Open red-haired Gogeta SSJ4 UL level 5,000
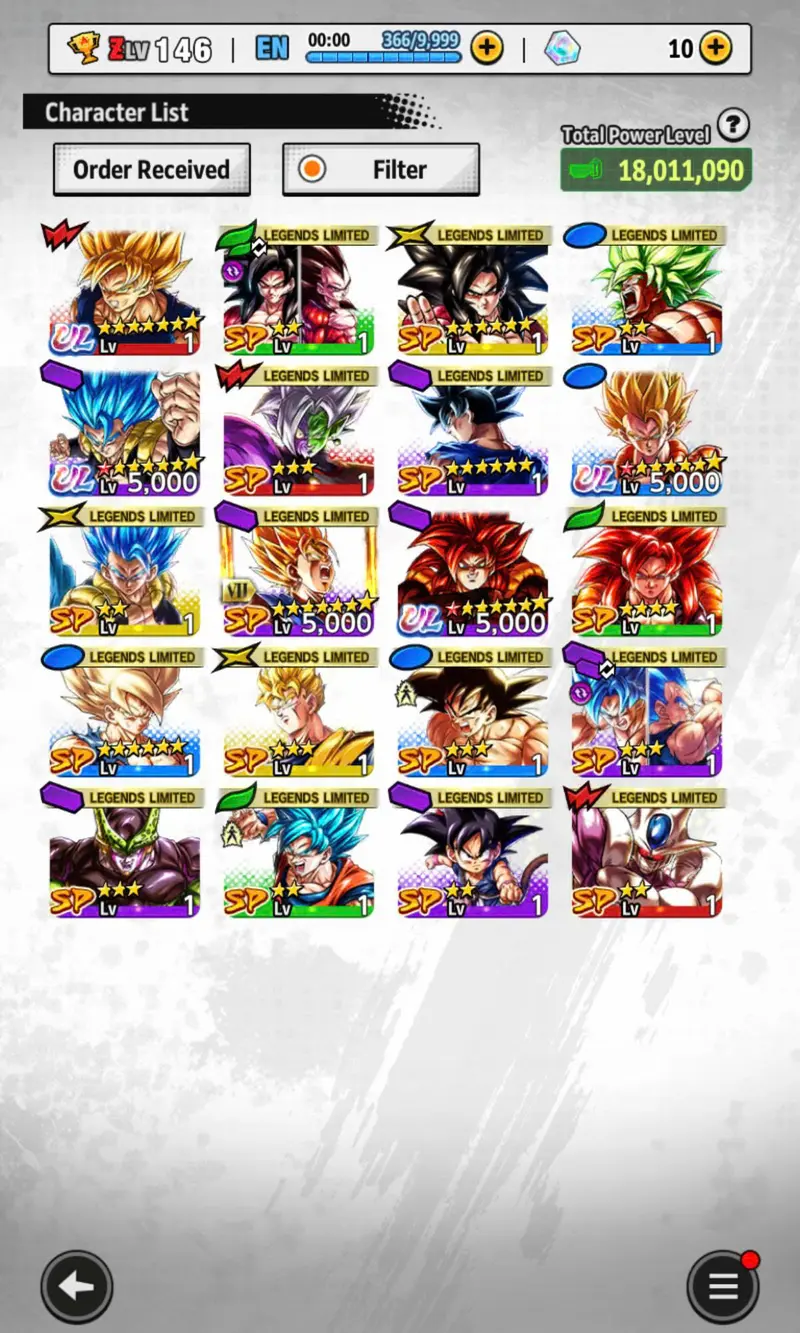 [472, 572]
